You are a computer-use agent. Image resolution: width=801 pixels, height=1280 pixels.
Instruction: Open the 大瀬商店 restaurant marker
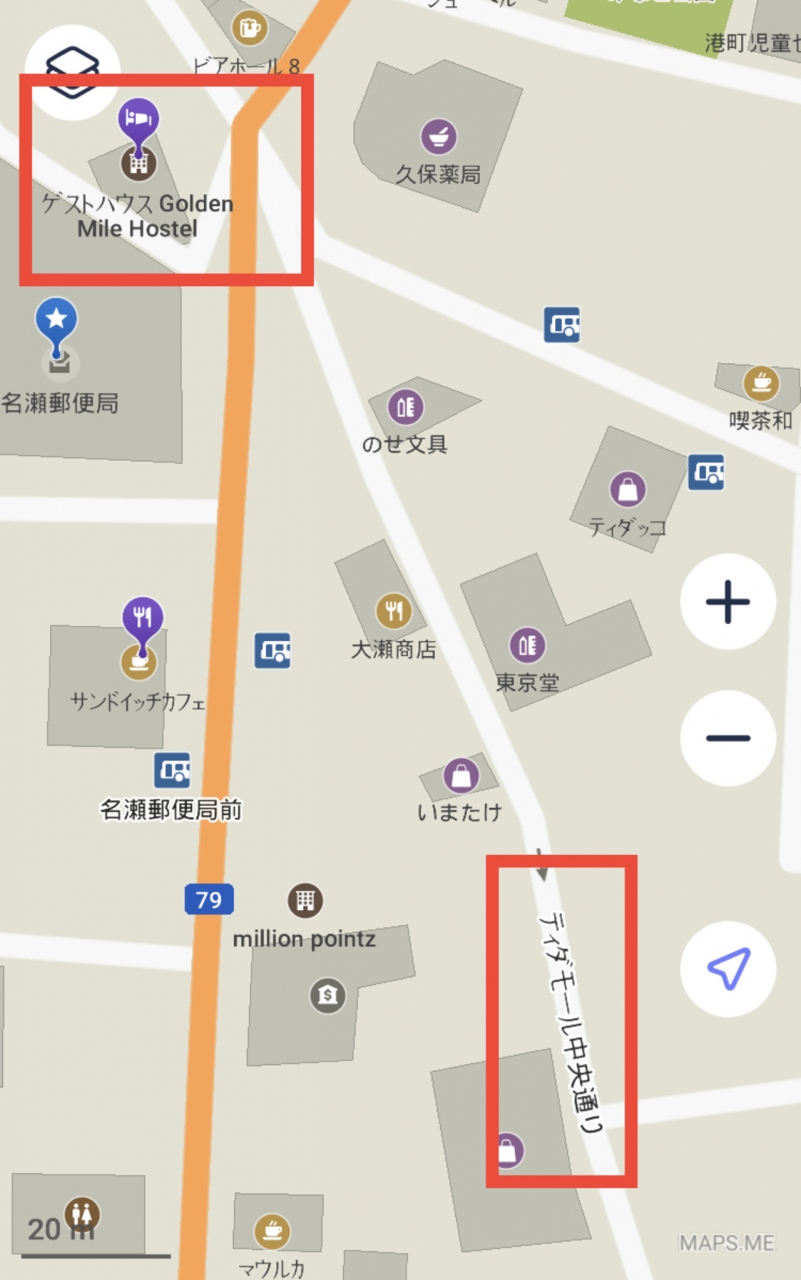pyautogui.click(x=393, y=610)
